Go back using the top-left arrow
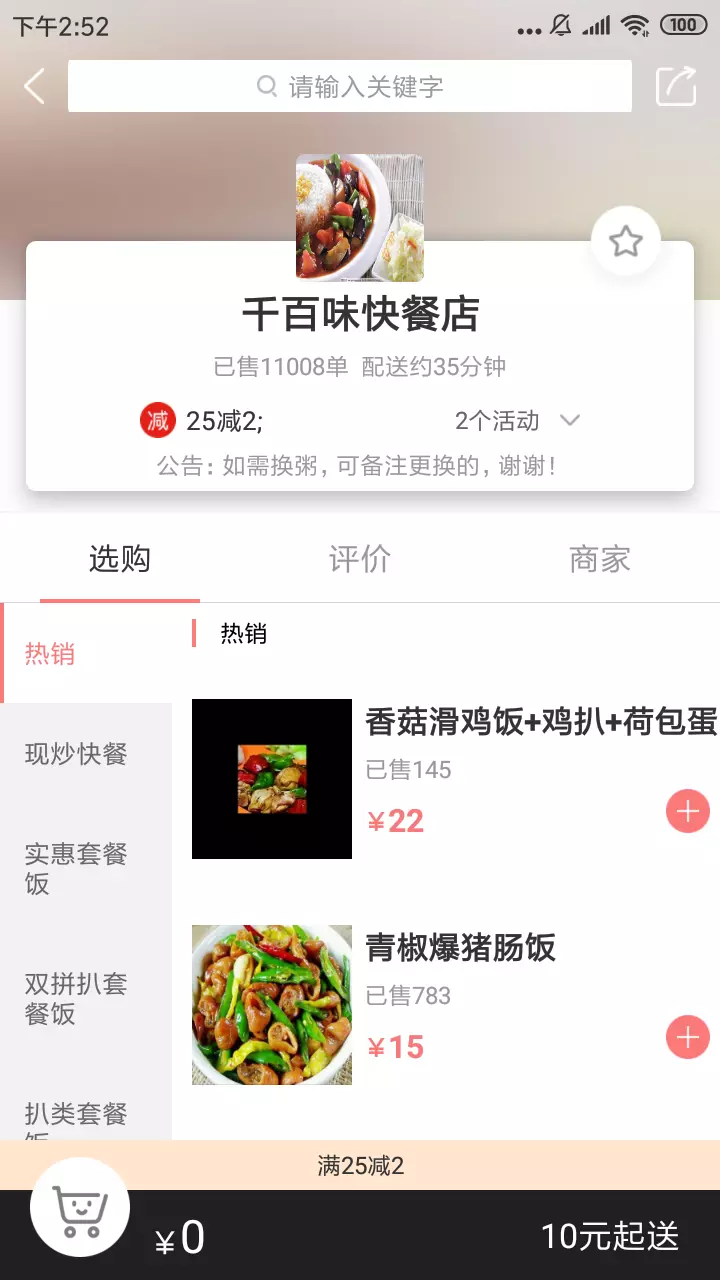Viewport: 720px width, 1280px height. pyautogui.click(x=35, y=86)
